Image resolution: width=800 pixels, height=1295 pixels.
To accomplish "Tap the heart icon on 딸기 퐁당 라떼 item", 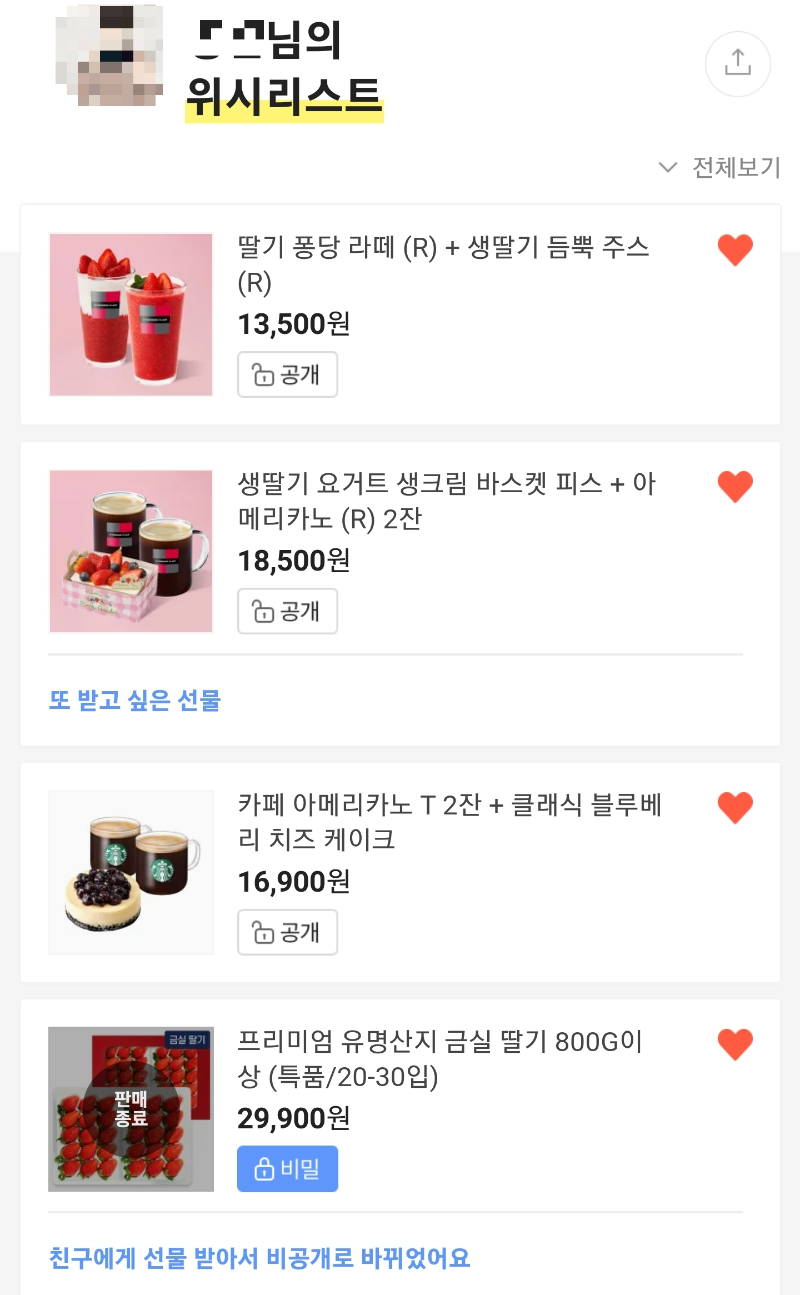I will (x=736, y=250).
